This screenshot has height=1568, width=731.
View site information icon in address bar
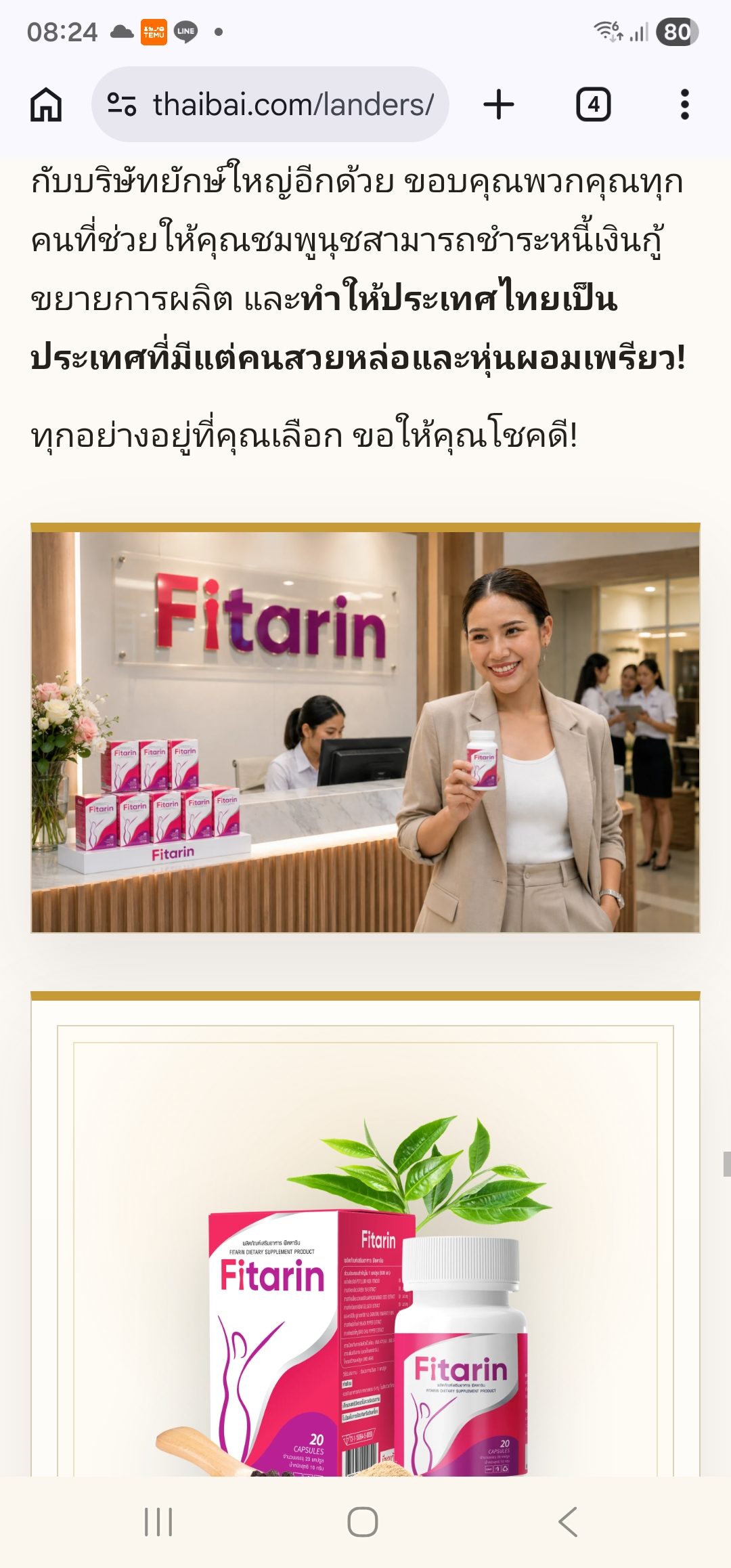122,104
